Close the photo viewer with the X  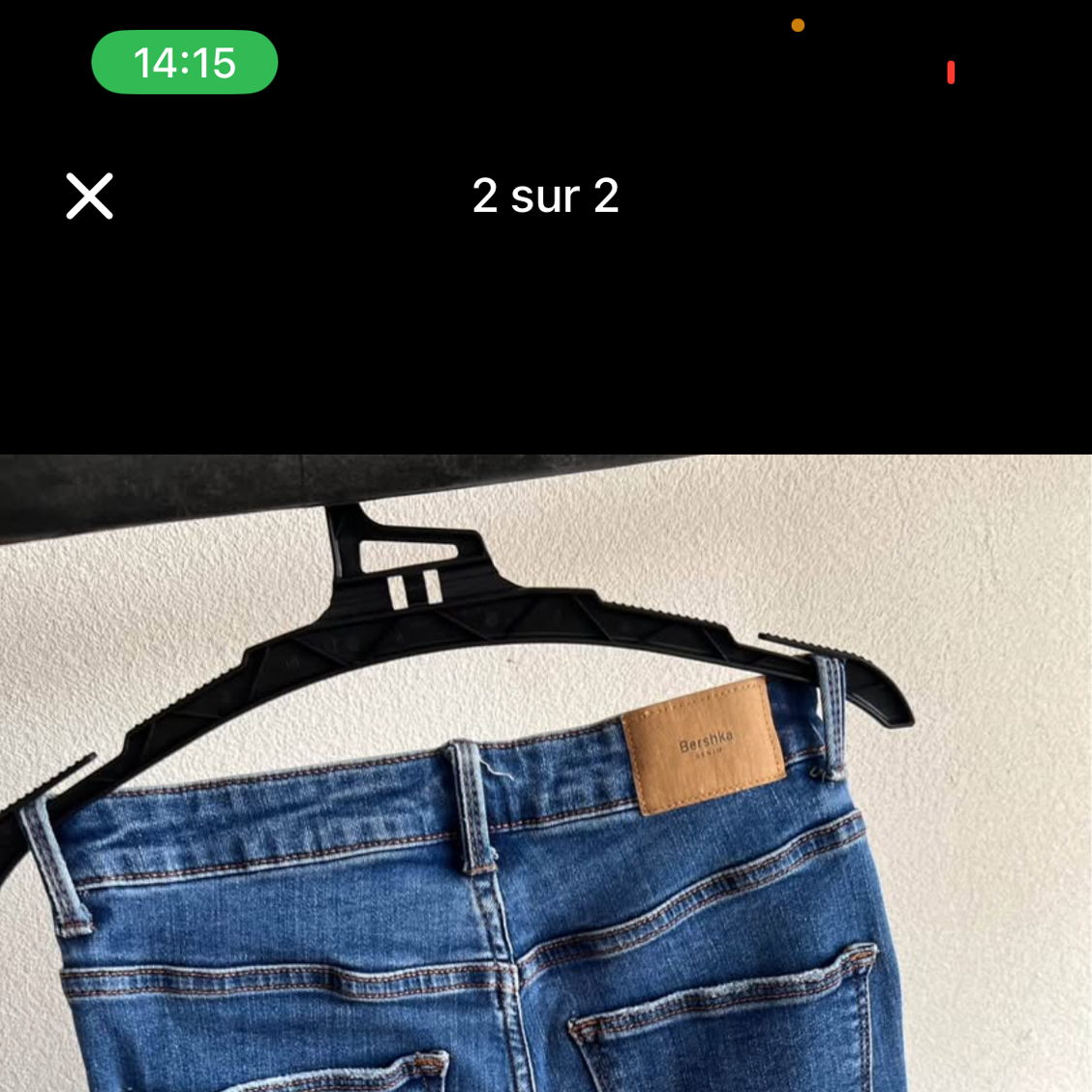[90, 197]
